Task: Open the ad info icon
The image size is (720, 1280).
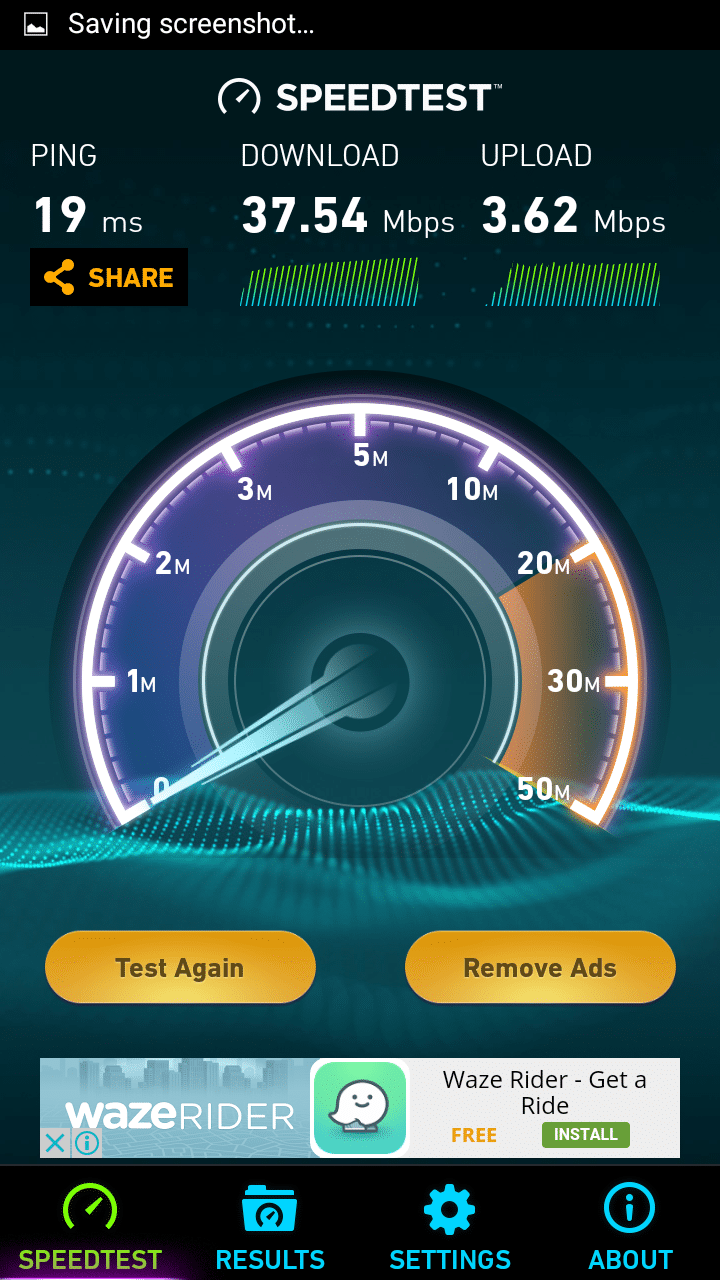Action: [x=86, y=1142]
